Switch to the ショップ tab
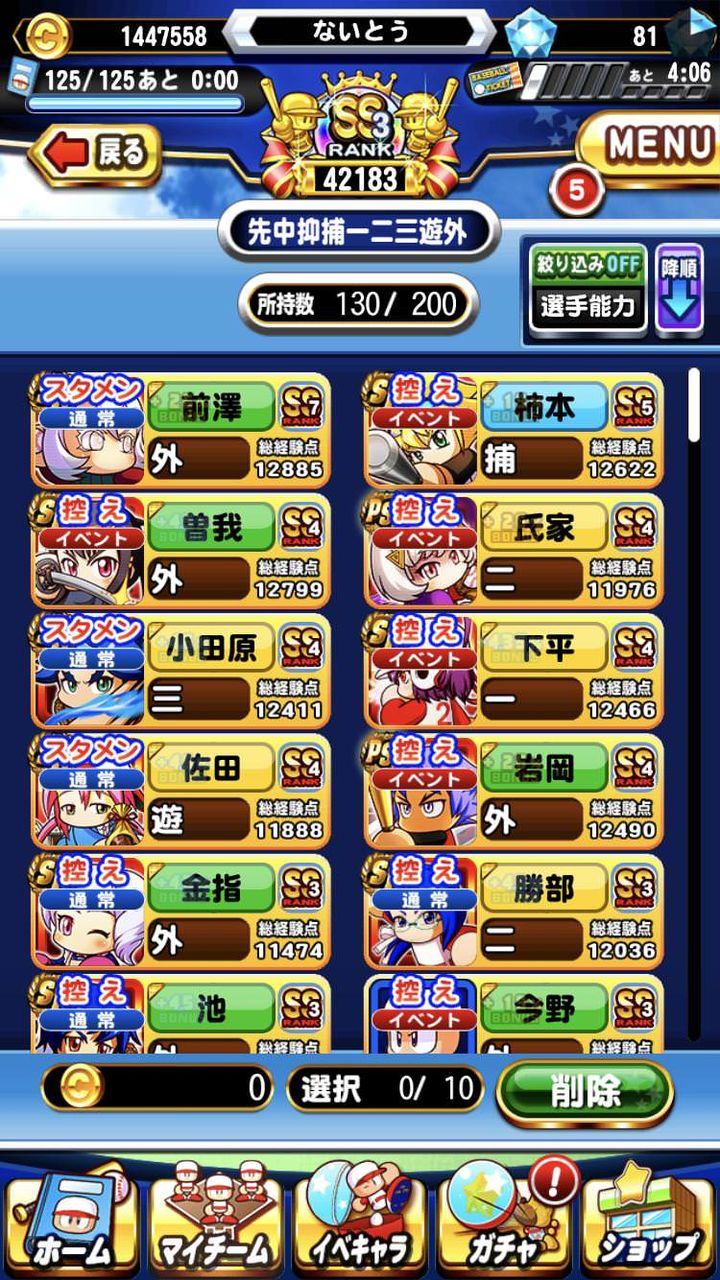Screen dimensions: 720x1280 pyautogui.click(x=648, y=1222)
